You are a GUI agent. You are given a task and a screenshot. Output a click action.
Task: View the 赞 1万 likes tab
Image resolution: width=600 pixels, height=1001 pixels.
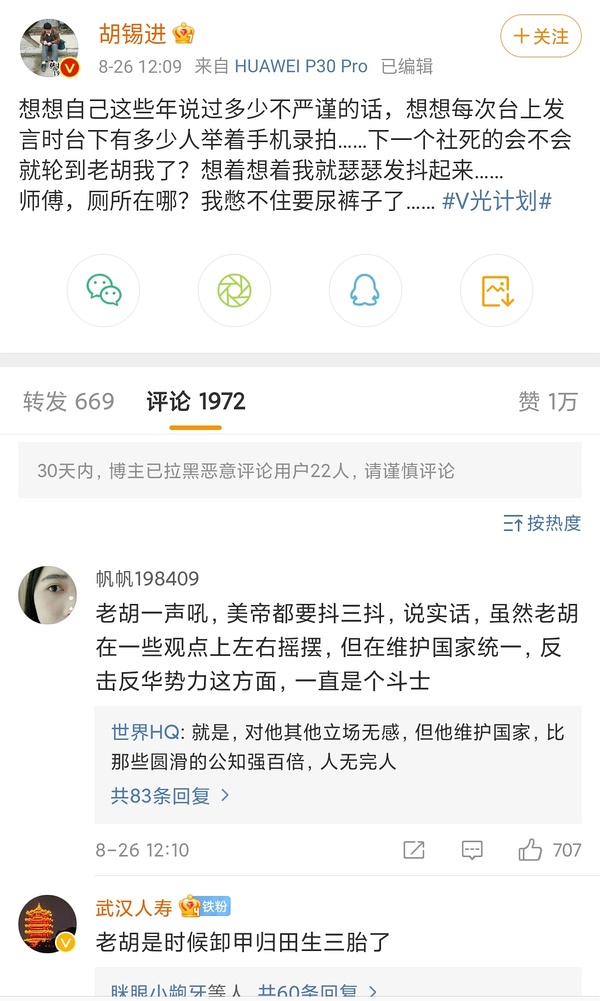pos(547,402)
